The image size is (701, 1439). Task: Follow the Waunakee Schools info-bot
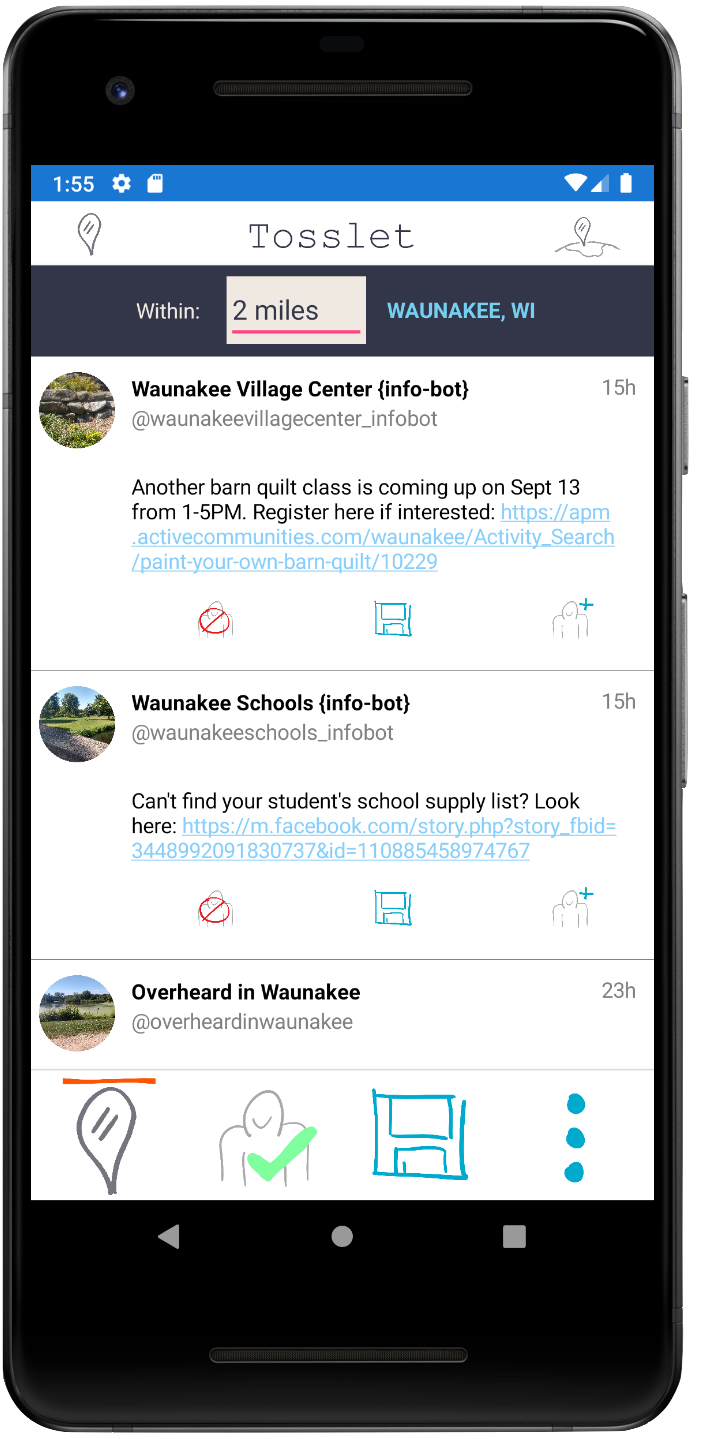573,908
